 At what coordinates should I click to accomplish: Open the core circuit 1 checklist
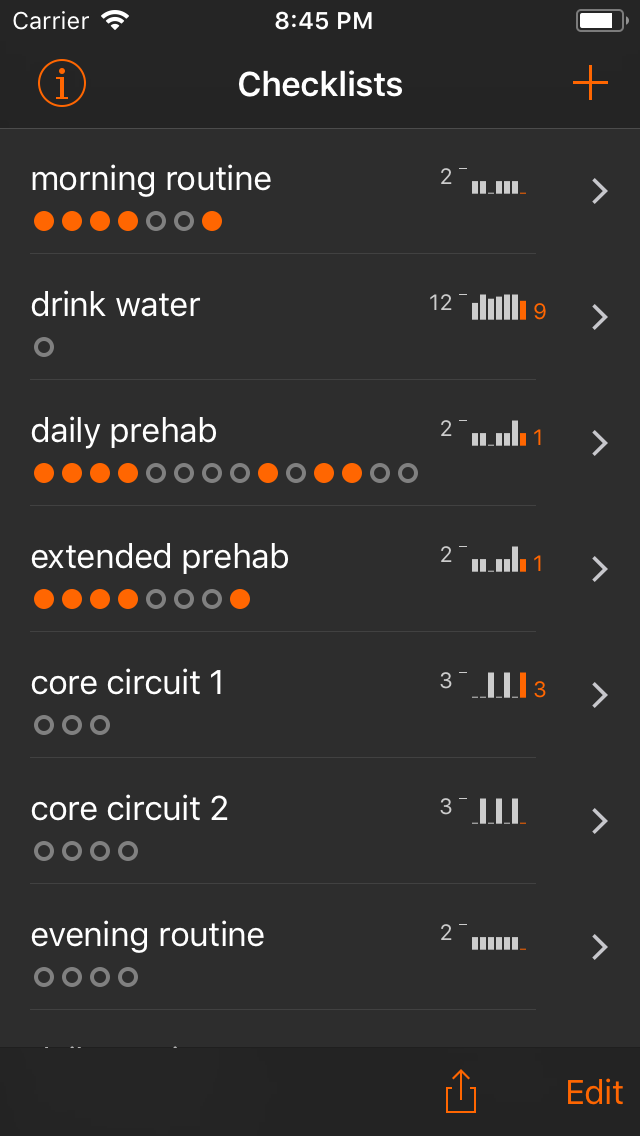(x=320, y=696)
